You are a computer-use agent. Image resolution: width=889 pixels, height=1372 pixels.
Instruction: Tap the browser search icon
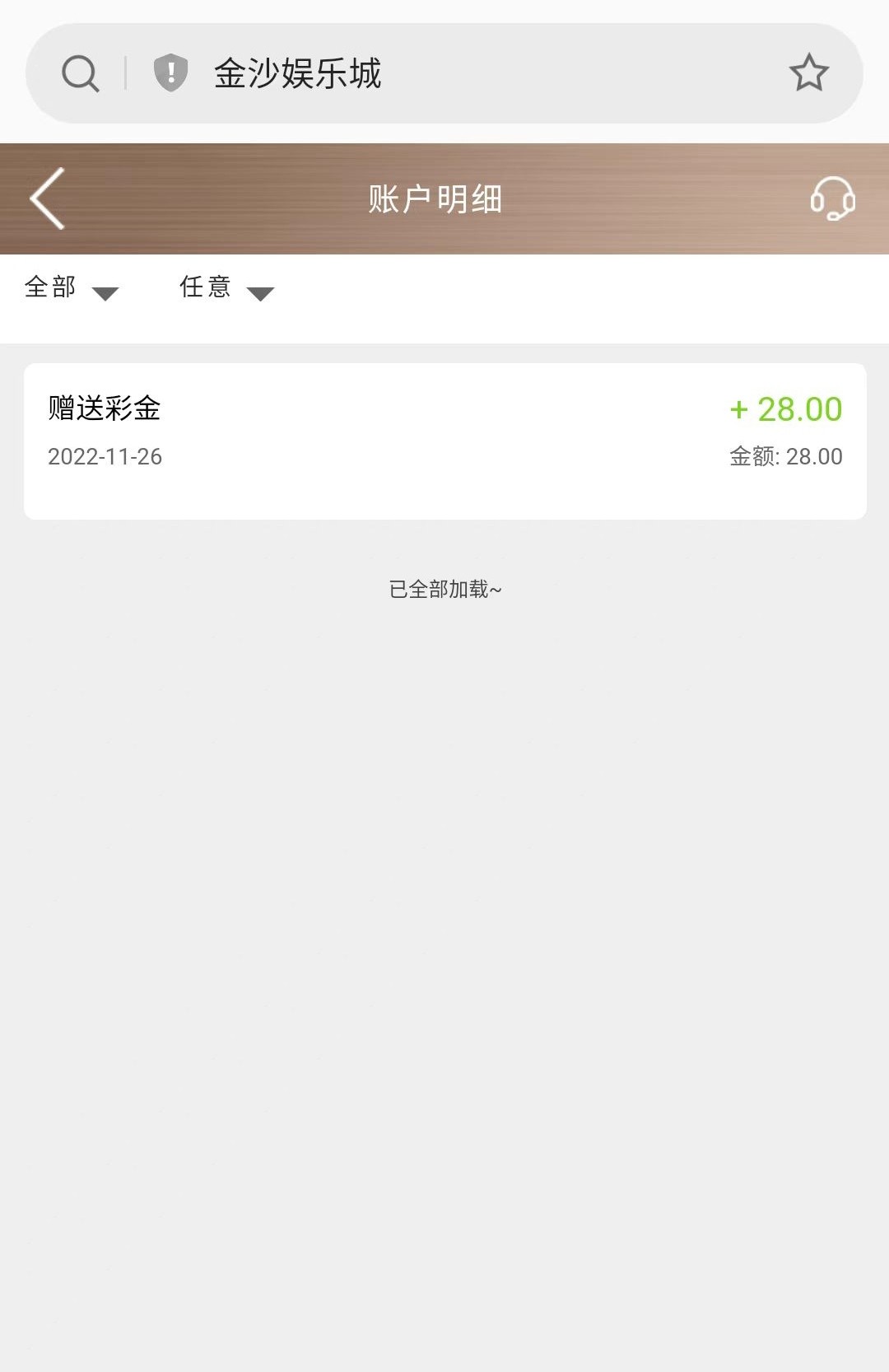tap(81, 73)
